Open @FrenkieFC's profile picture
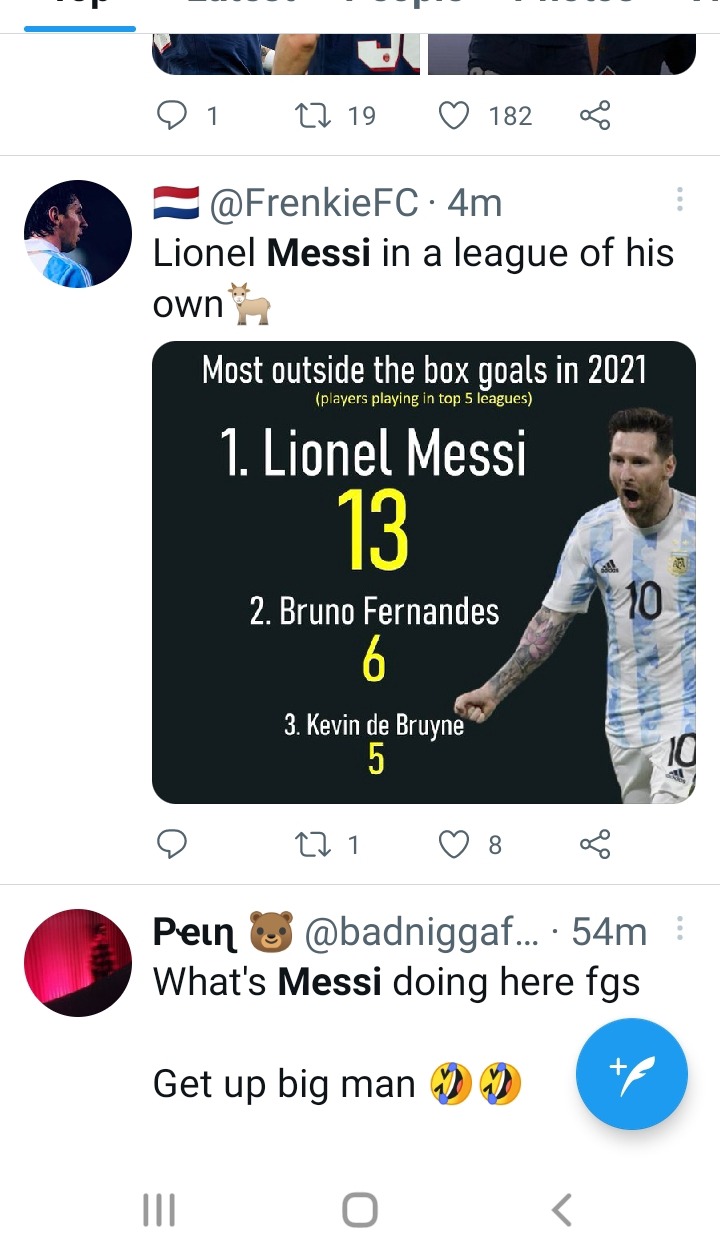This screenshot has width=720, height=1258. tap(78, 234)
